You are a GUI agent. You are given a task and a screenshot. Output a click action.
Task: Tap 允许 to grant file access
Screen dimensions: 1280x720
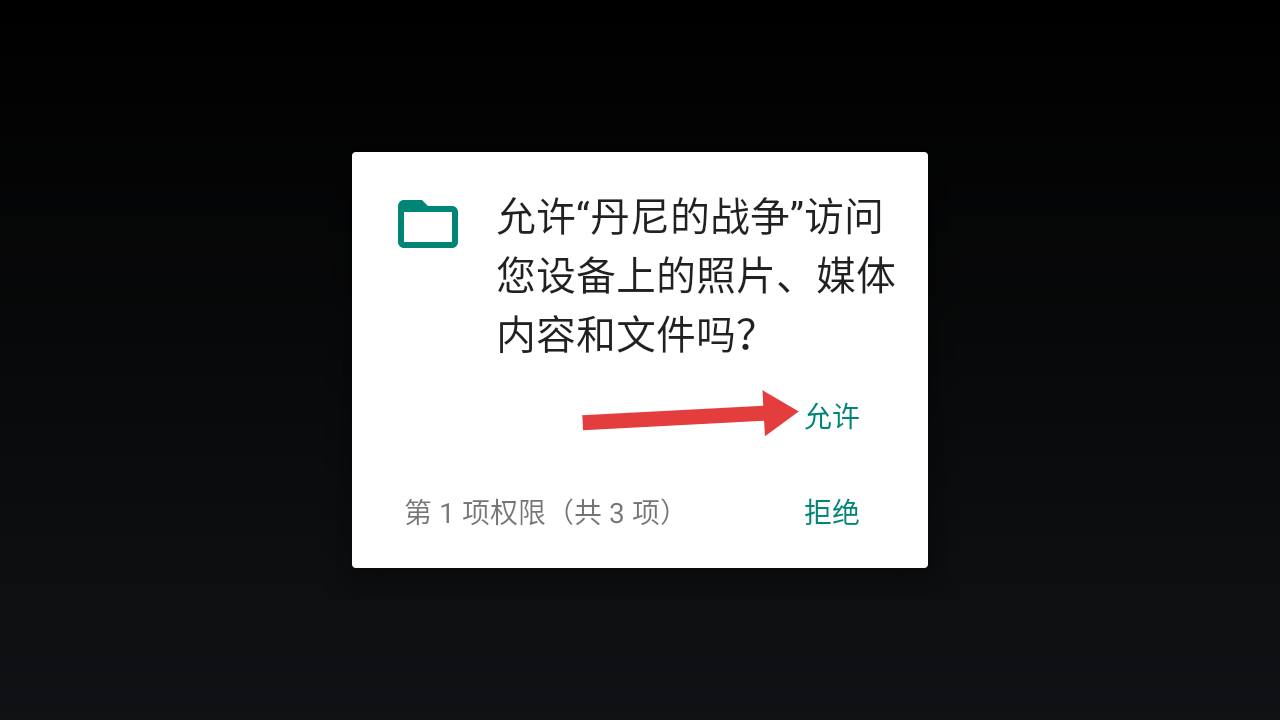pos(831,417)
